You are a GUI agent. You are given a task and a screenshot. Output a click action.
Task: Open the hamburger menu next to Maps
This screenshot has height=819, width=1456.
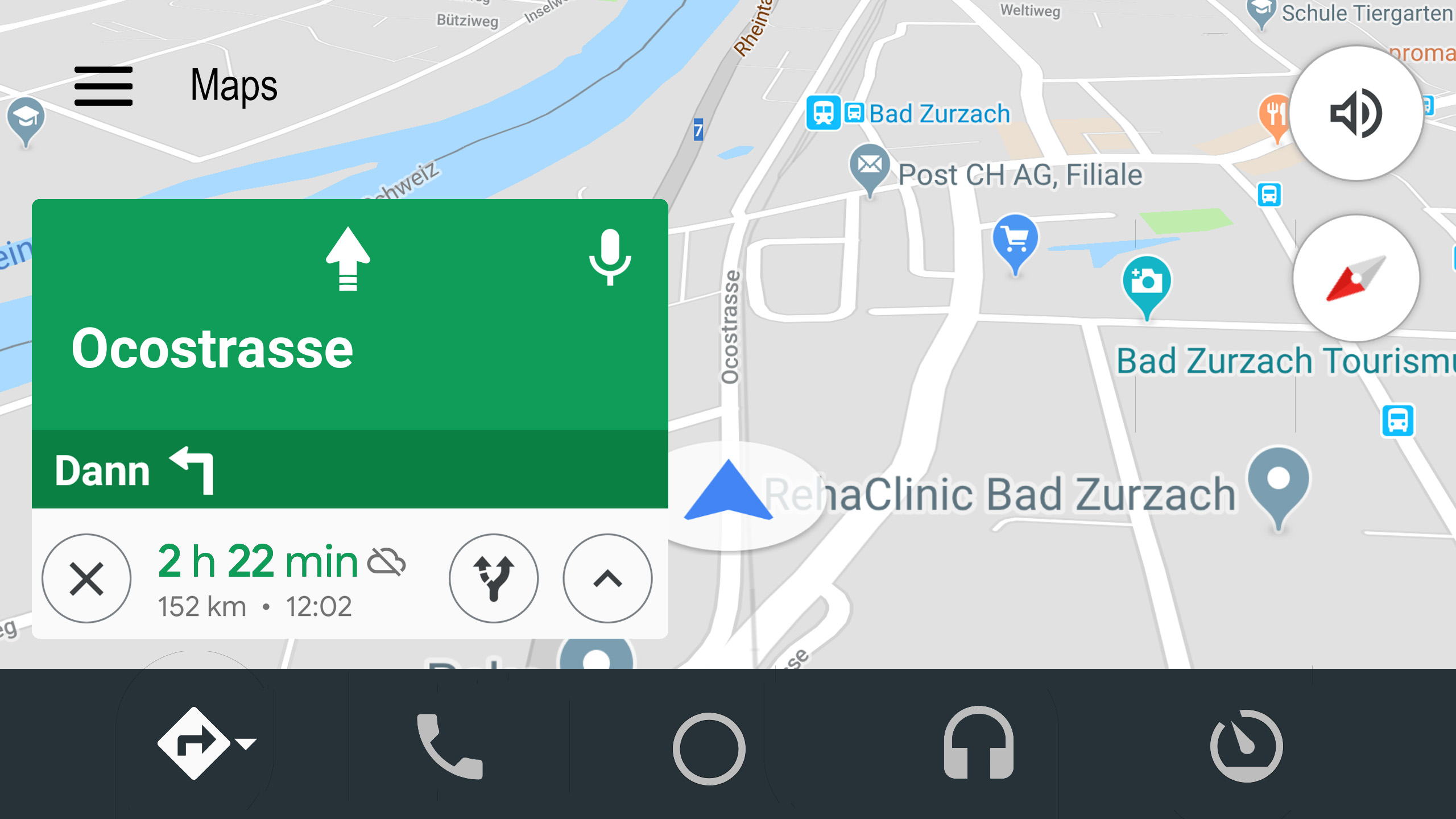click(x=104, y=86)
